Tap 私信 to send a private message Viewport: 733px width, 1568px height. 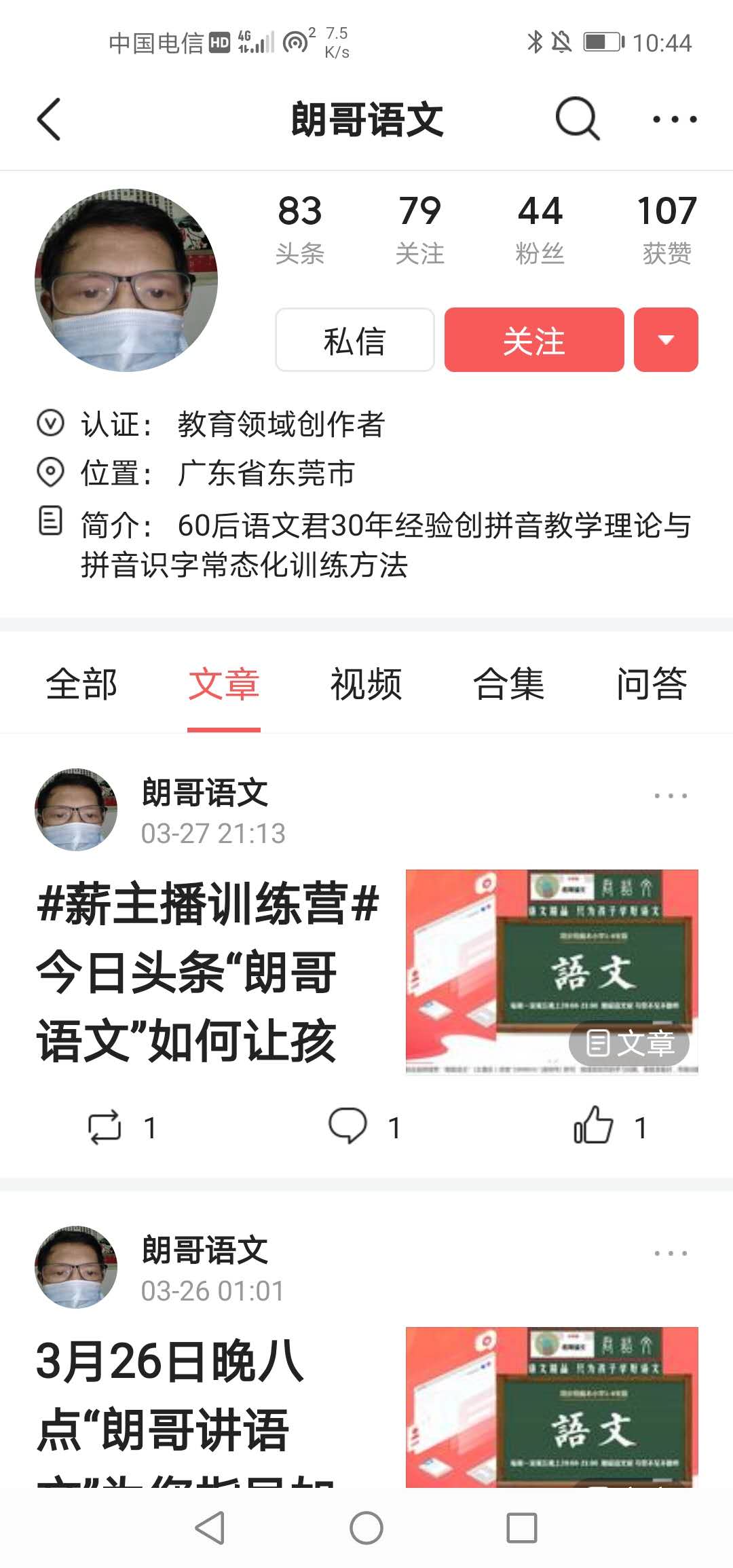(354, 341)
